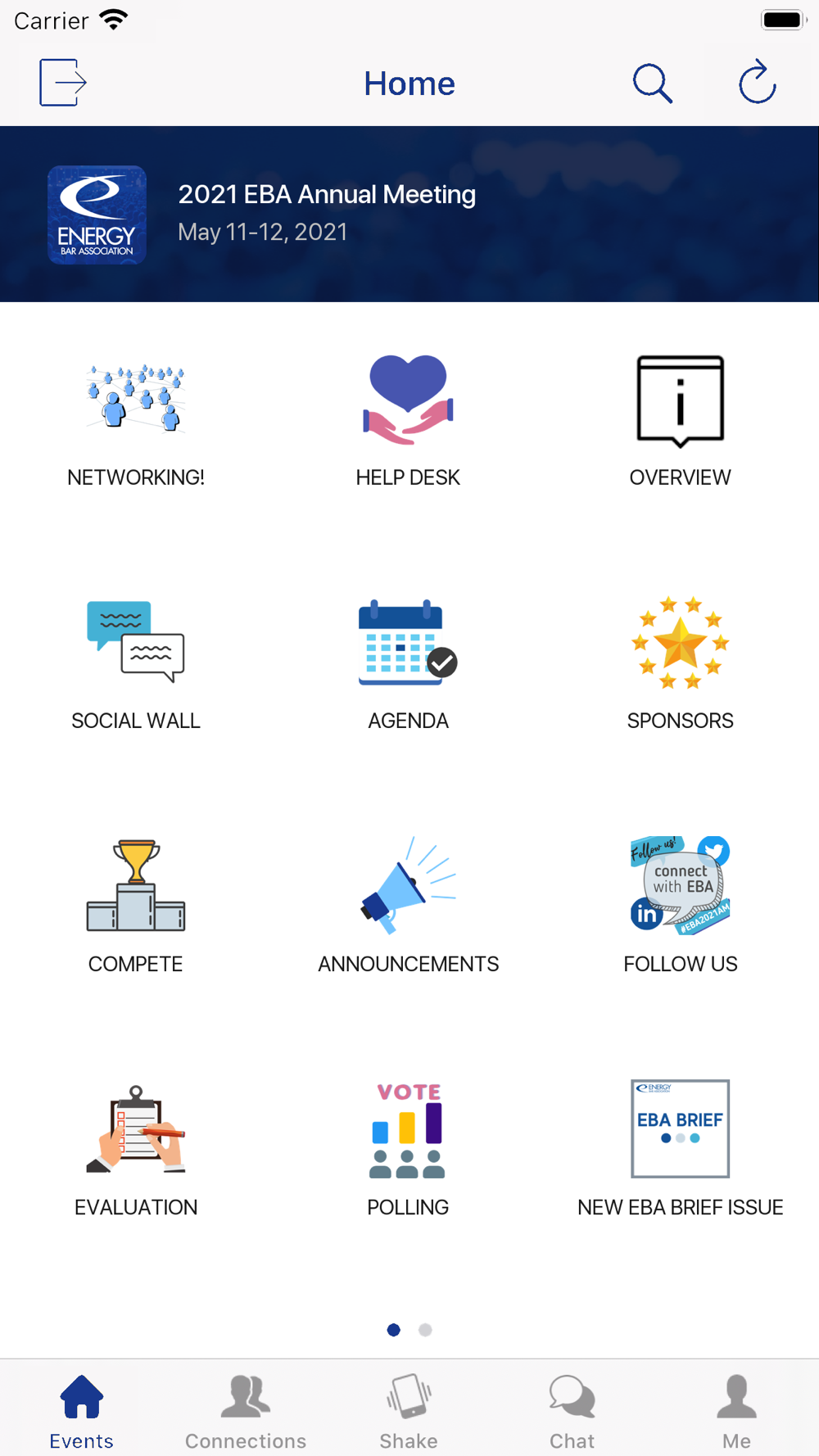This screenshot has width=819, height=1456.
Task: Switch to the Shake tab
Action: pos(409,1412)
